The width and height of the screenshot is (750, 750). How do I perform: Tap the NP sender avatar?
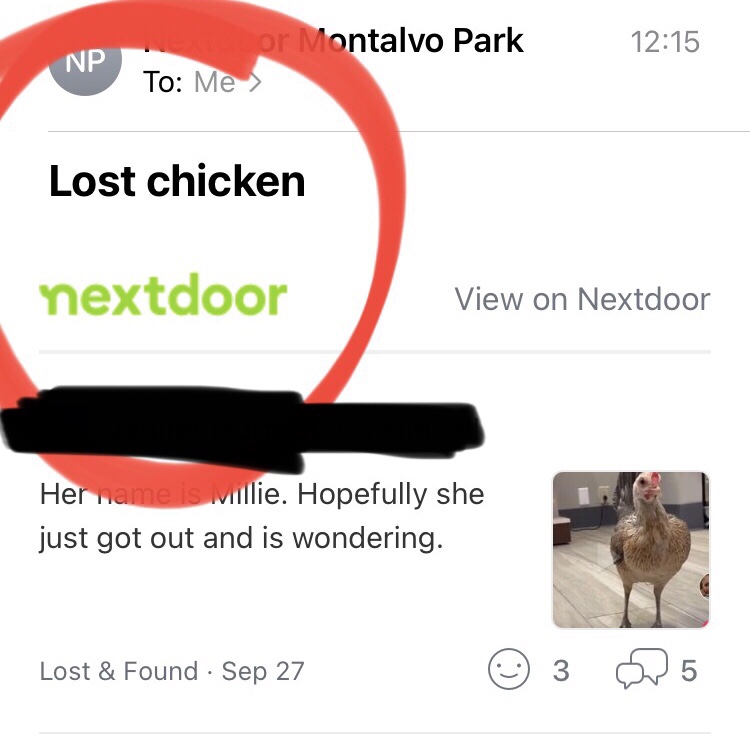[x=84, y=63]
